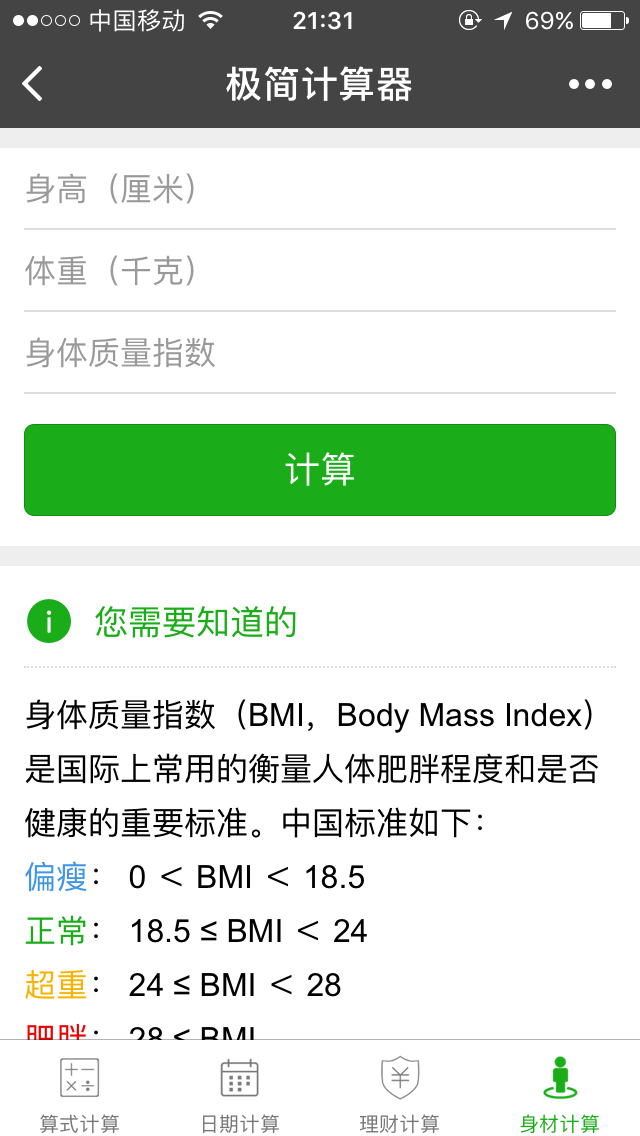
Task: Focus the 身高（厘米）height field
Action: pos(320,189)
